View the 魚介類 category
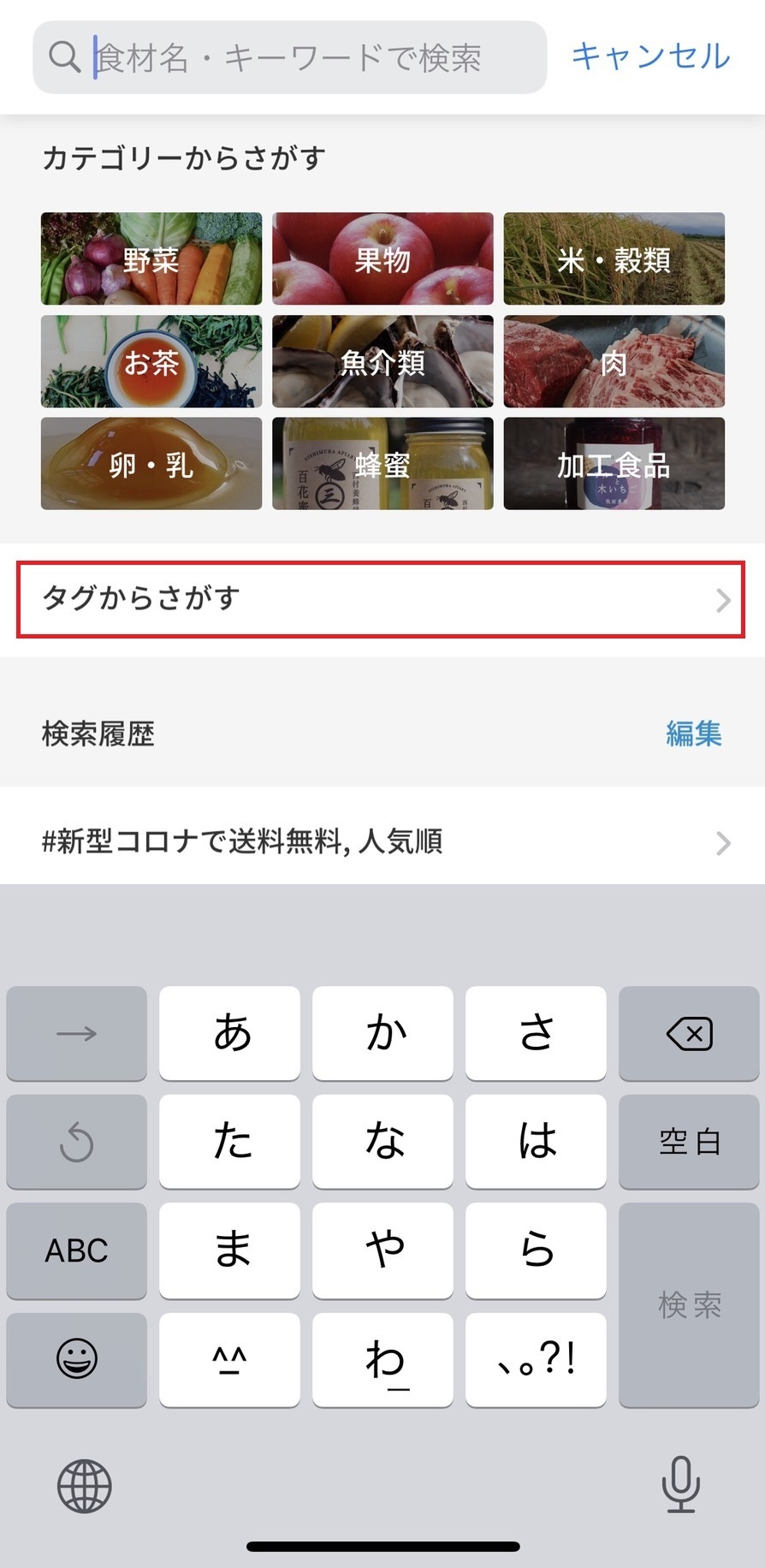The image size is (765, 1568). coord(382,361)
